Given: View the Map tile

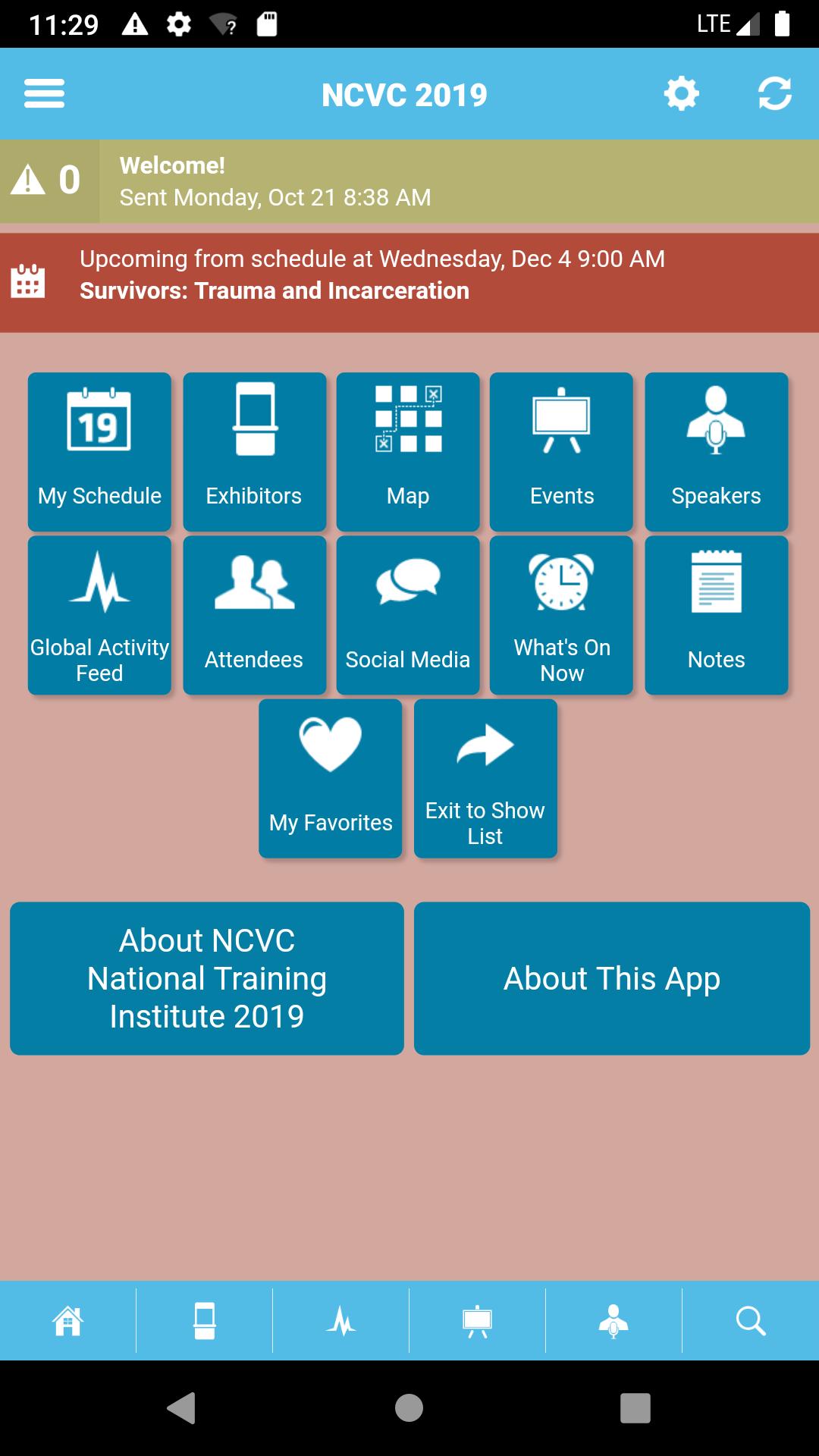Looking at the screenshot, I should [408, 452].
